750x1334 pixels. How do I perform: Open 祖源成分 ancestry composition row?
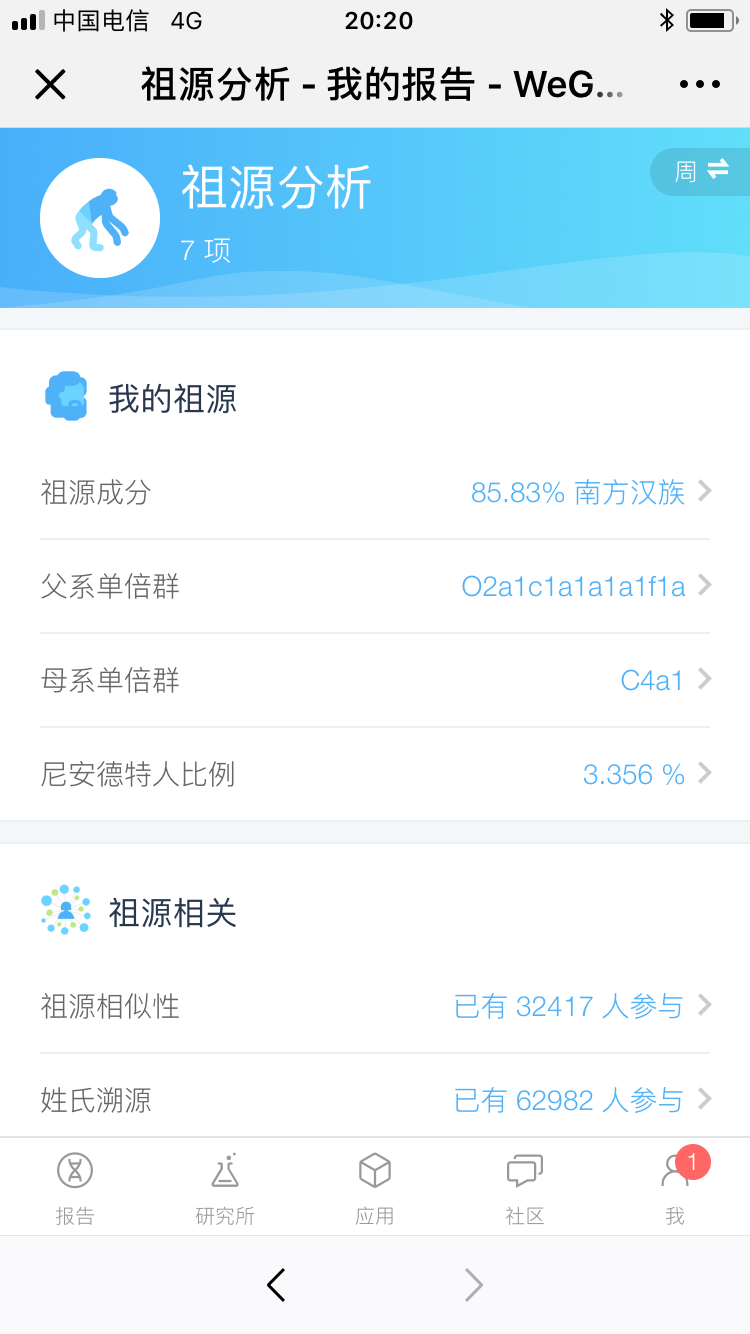pos(375,492)
